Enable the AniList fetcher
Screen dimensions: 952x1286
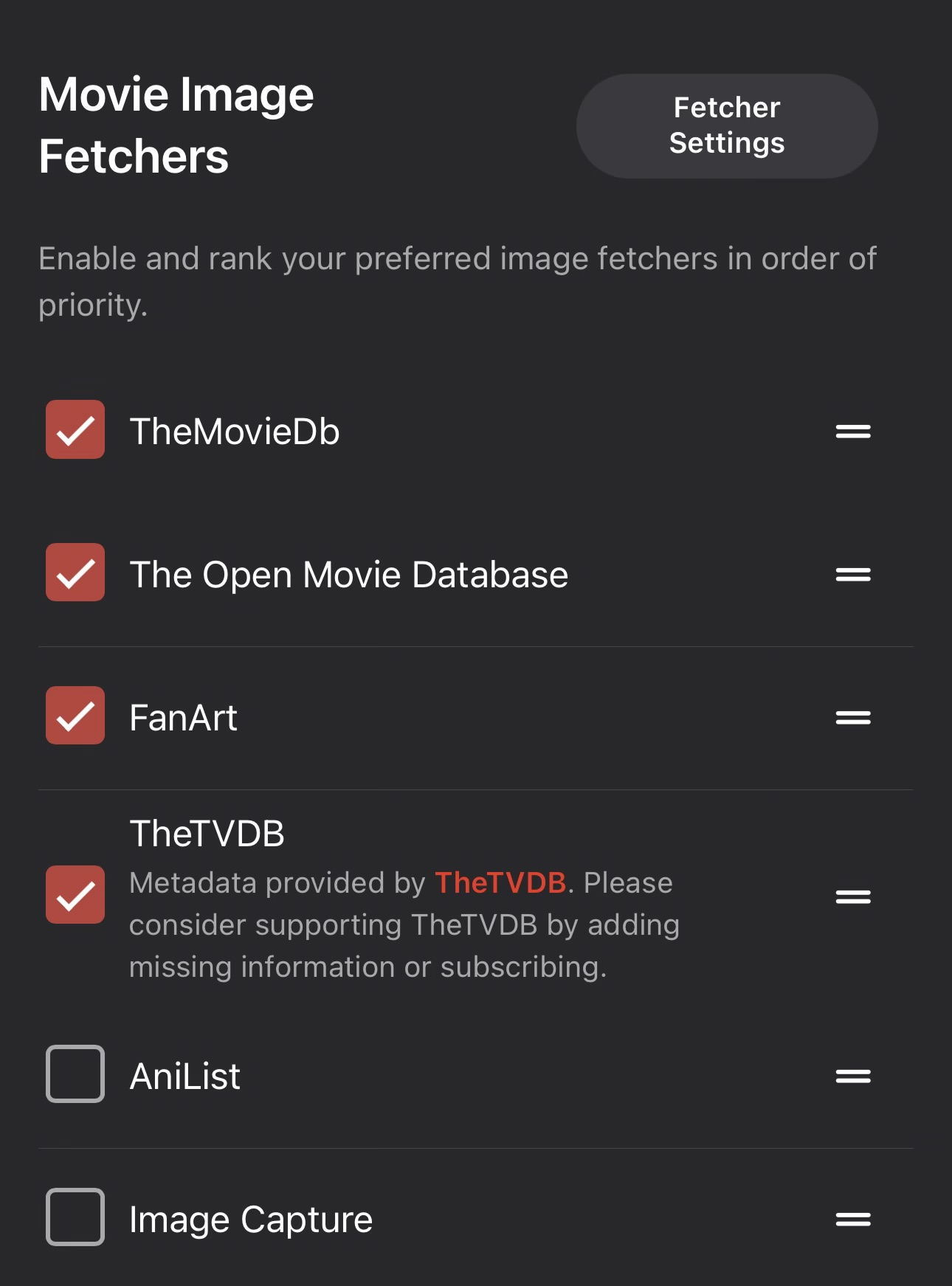pos(75,1074)
